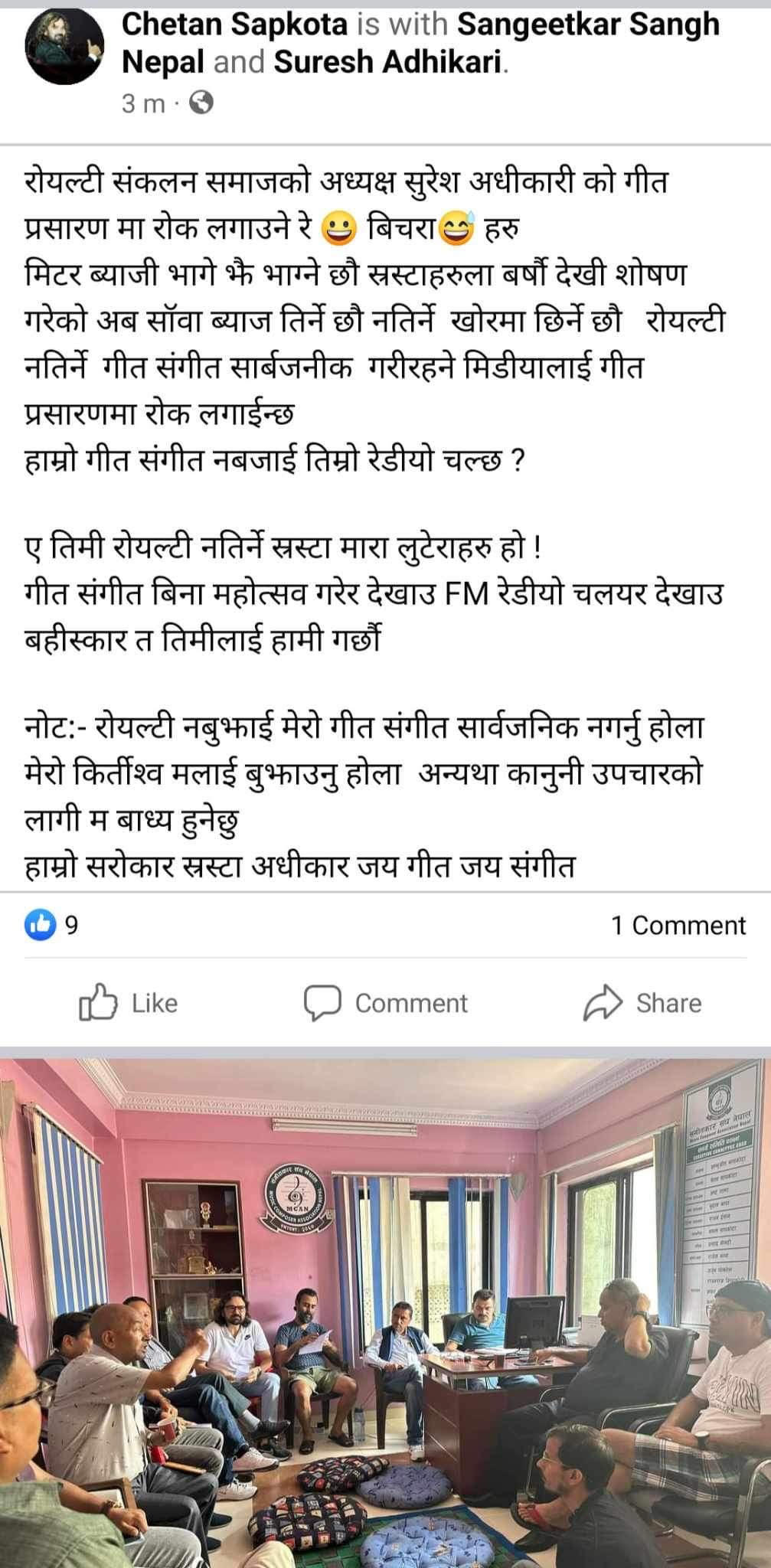Share this post
Image resolution: width=771 pixels, height=1568 pixels.
tap(642, 1003)
